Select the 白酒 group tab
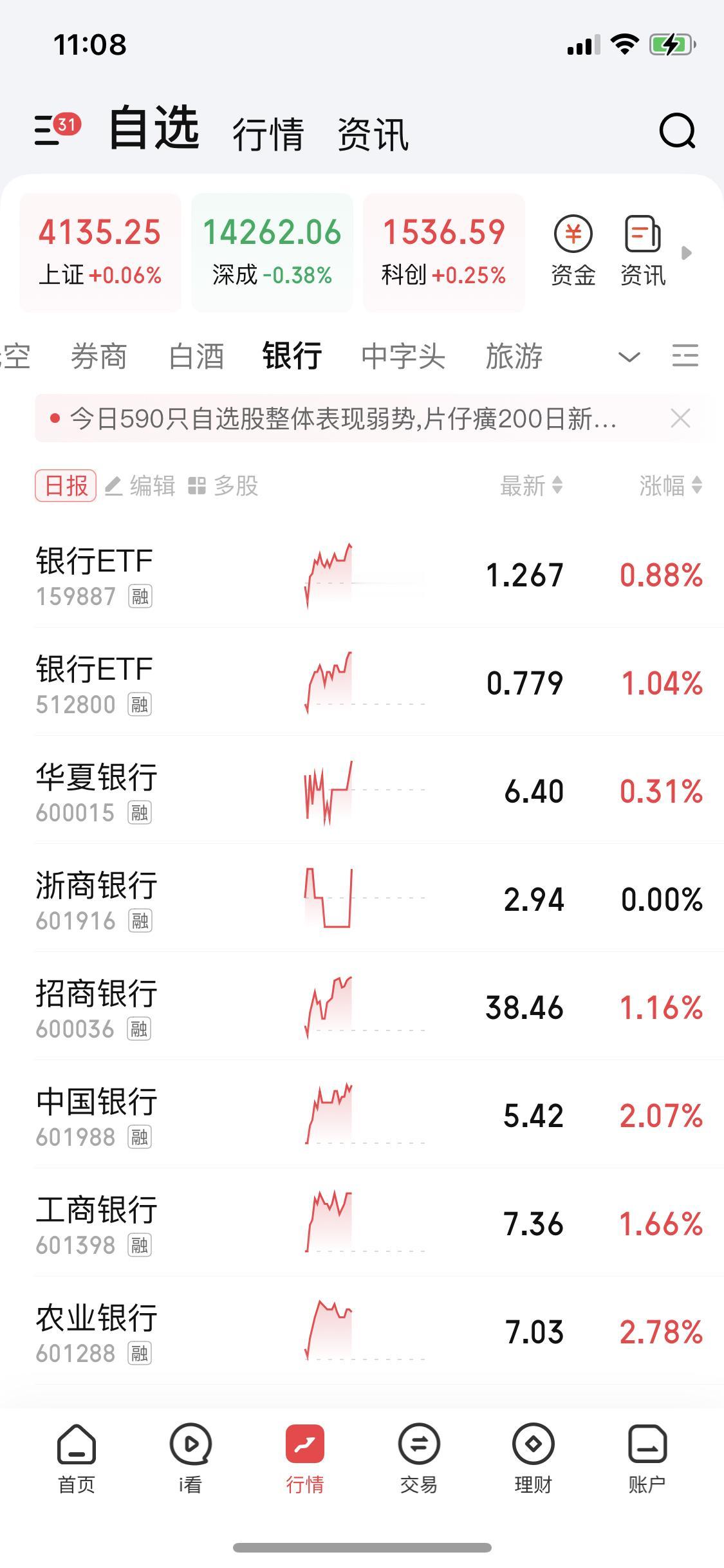Viewport: 724px width, 1568px height. tap(196, 356)
